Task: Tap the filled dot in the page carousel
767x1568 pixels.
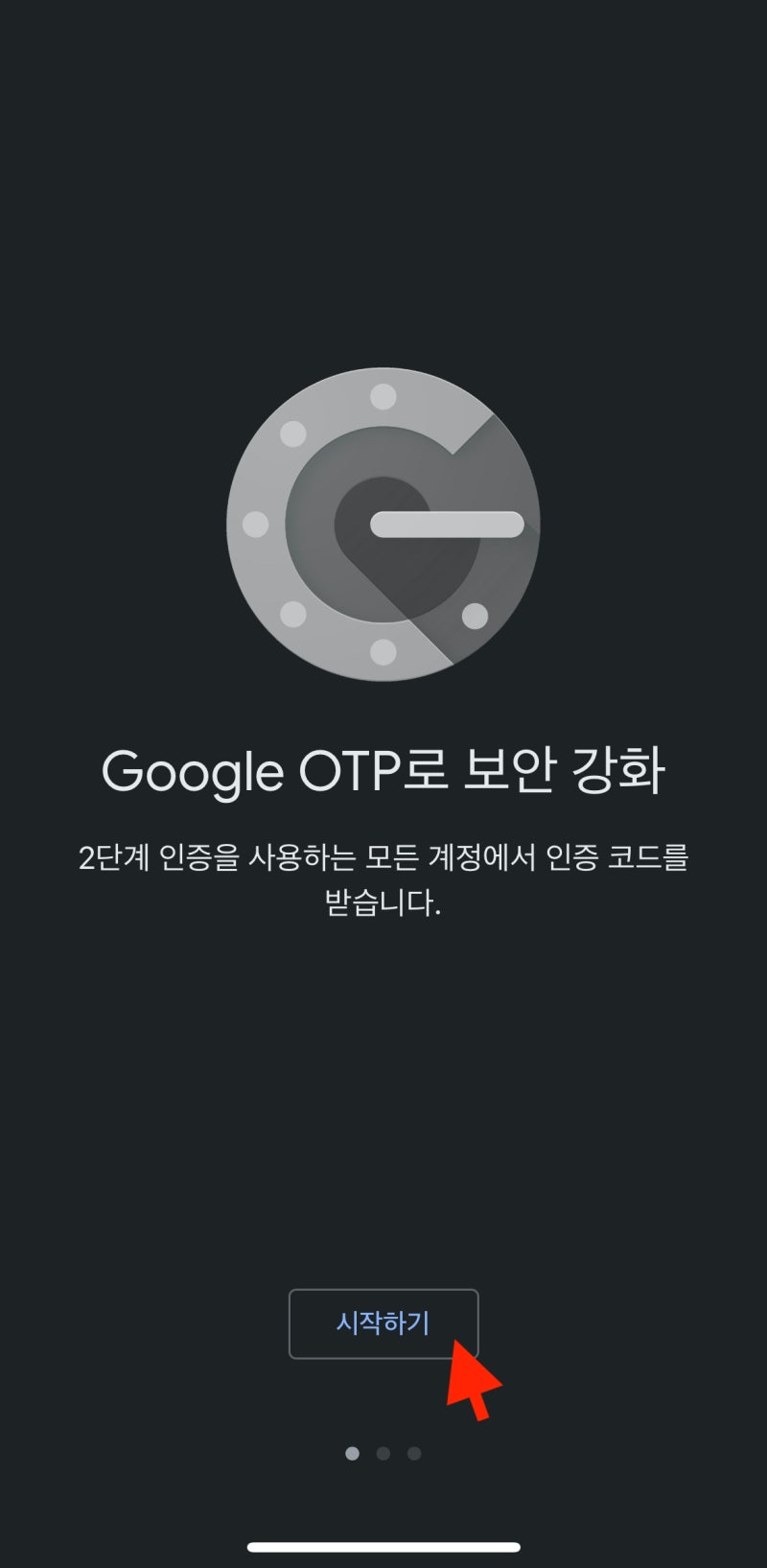Action: point(353,1454)
